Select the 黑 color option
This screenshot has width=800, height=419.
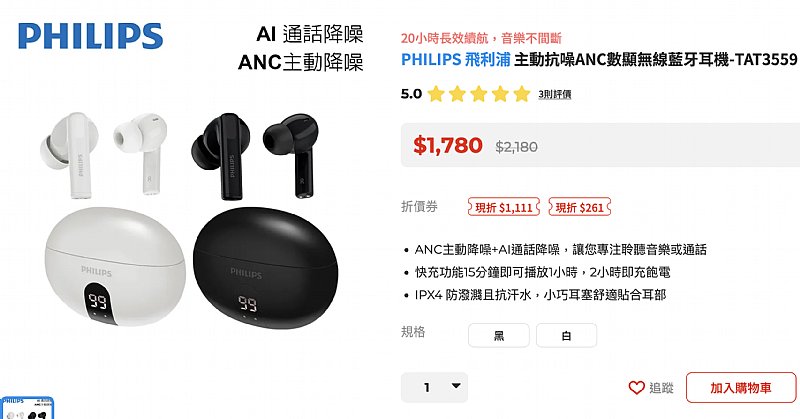click(498, 335)
